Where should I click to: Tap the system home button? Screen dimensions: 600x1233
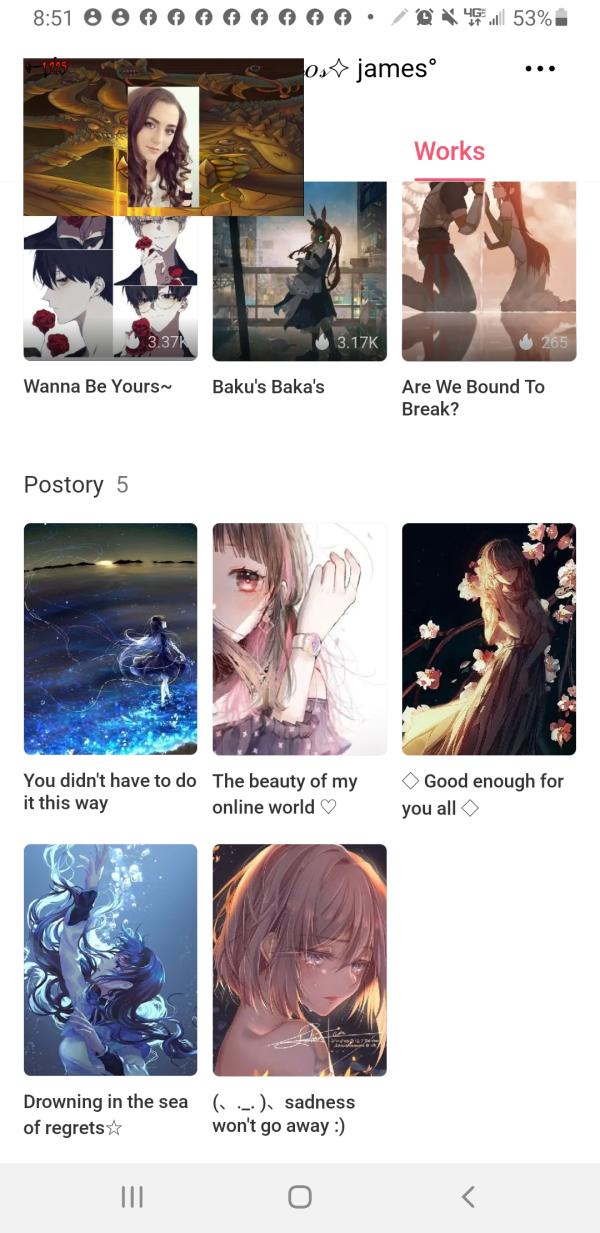coord(299,1196)
